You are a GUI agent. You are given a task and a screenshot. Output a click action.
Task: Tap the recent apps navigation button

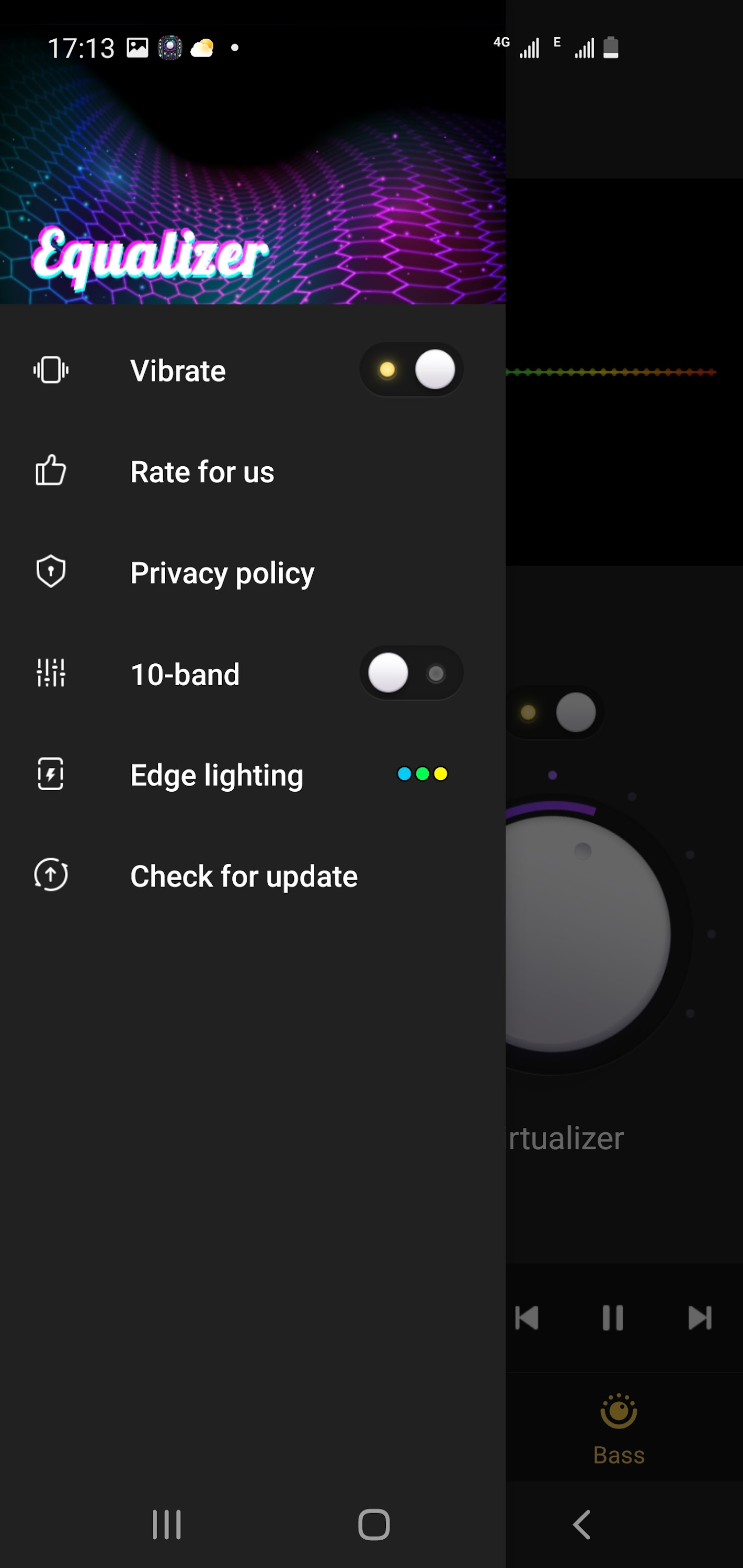166,1524
